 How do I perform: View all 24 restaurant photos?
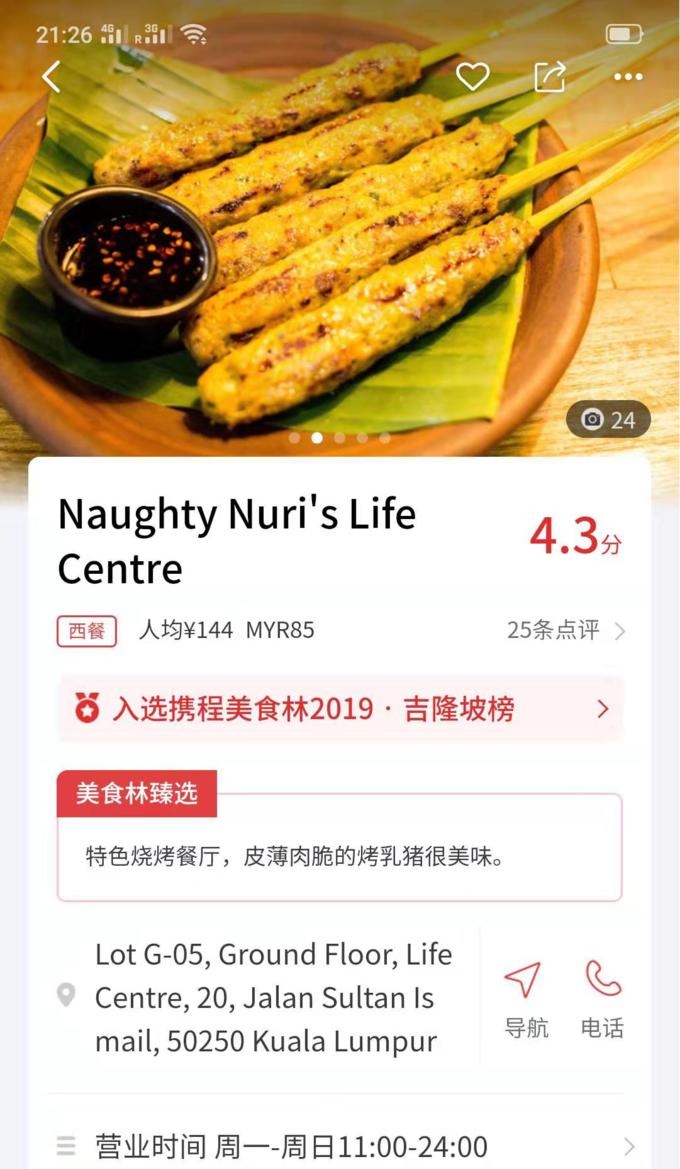click(x=608, y=420)
